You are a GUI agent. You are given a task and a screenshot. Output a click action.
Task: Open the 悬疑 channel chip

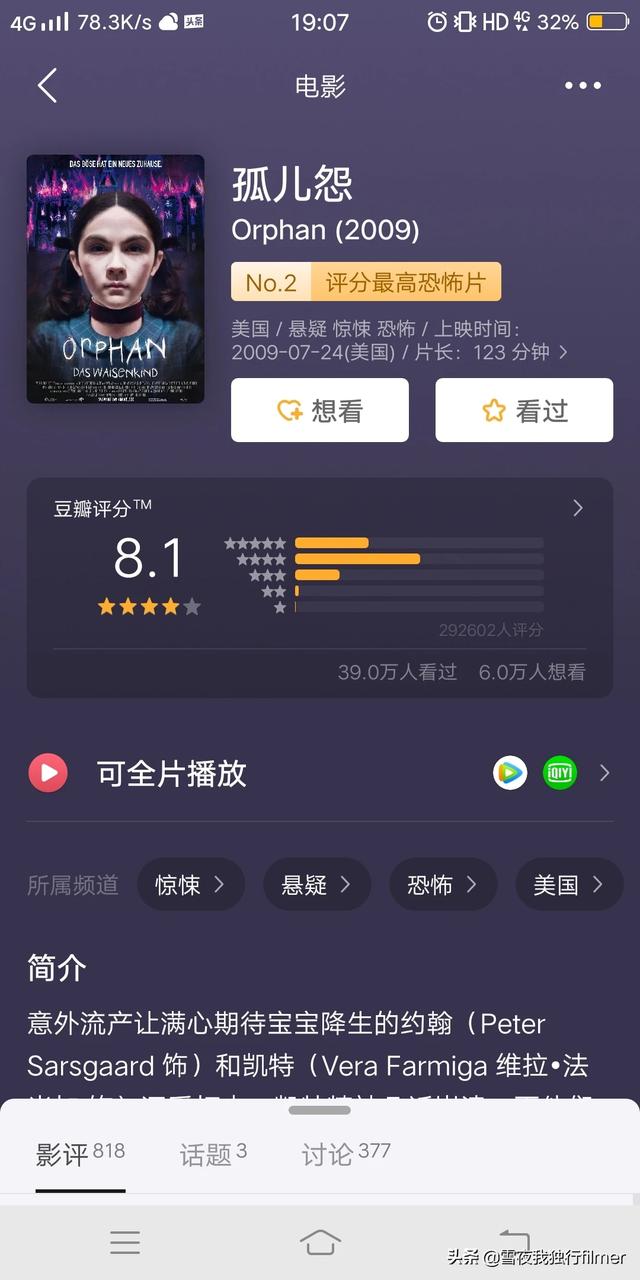pos(316,884)
